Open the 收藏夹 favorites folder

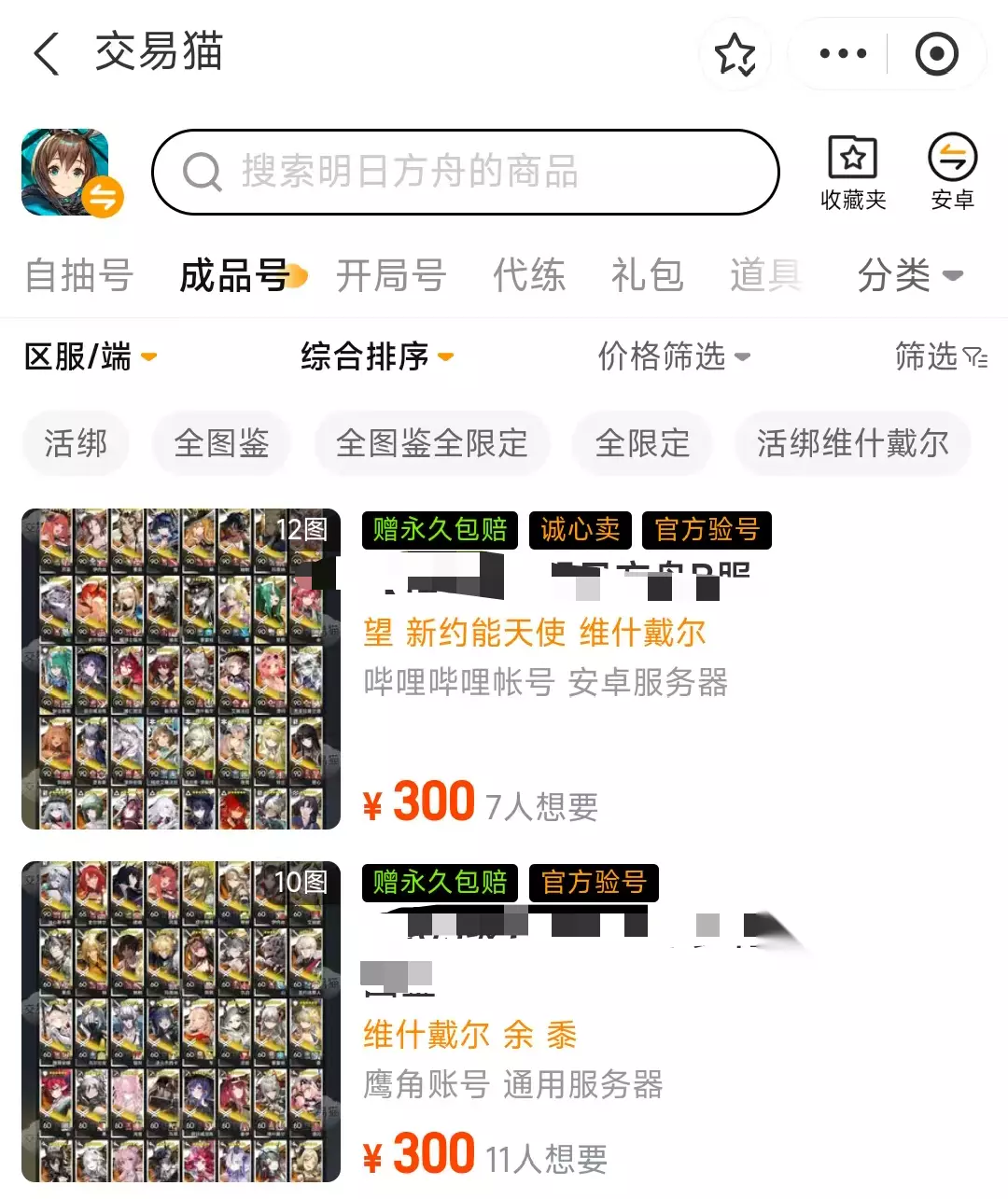[853, 173]
